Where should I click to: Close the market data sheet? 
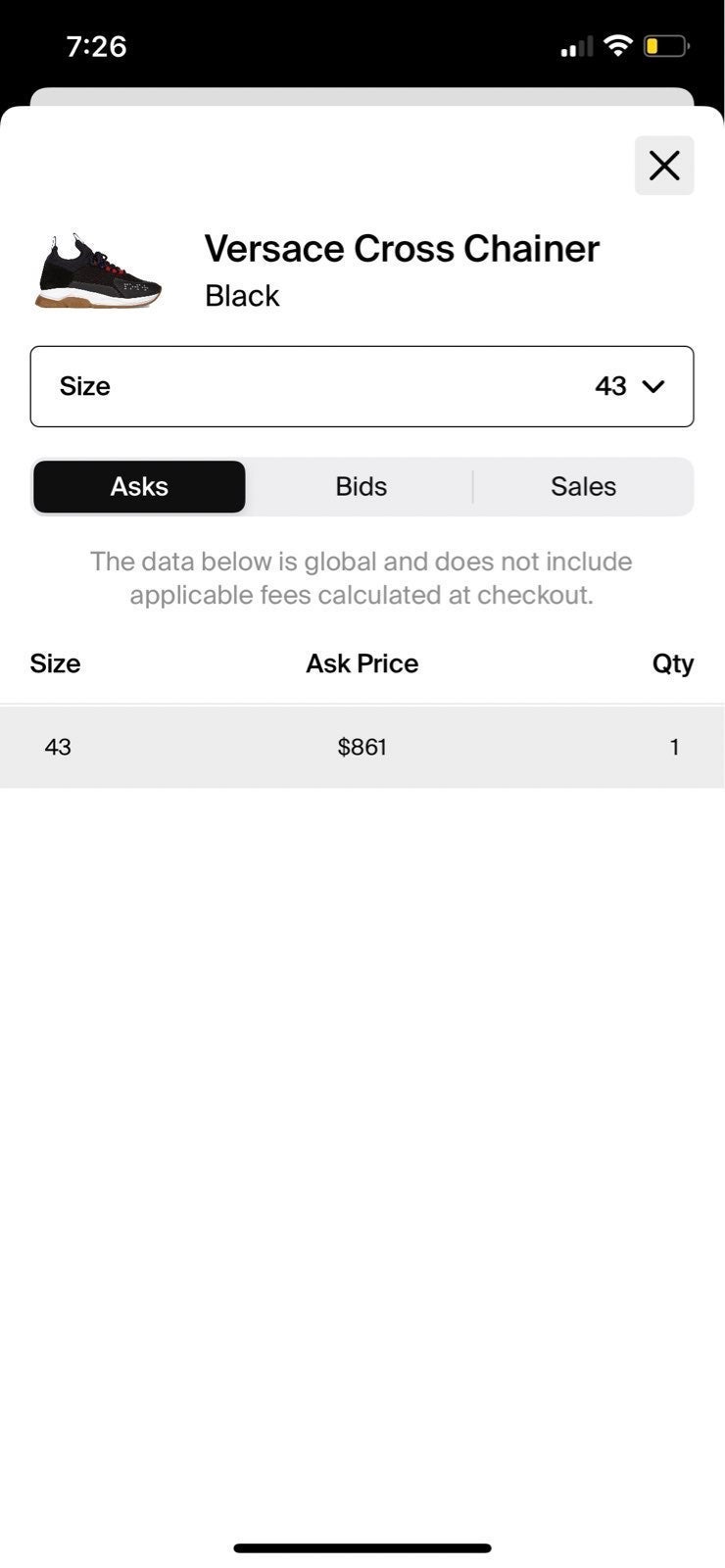coord(664,166)
